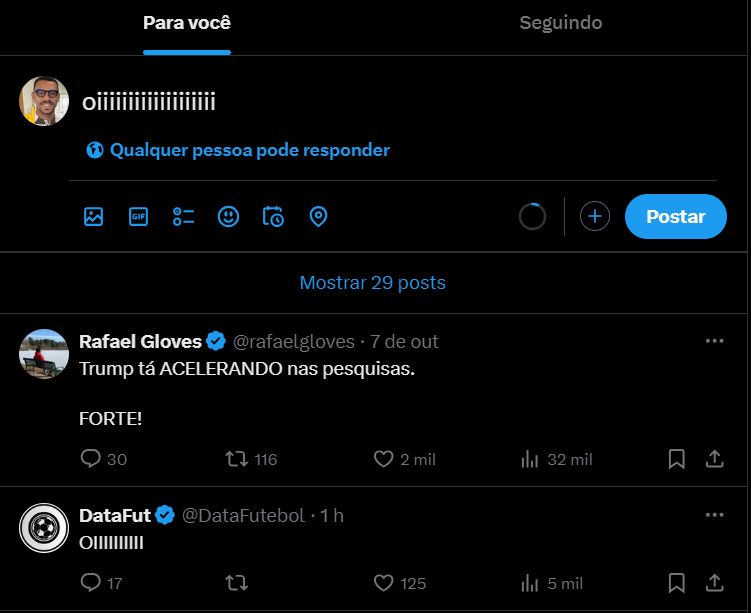Reply to Rafael Gloves post

click(91, 459)
